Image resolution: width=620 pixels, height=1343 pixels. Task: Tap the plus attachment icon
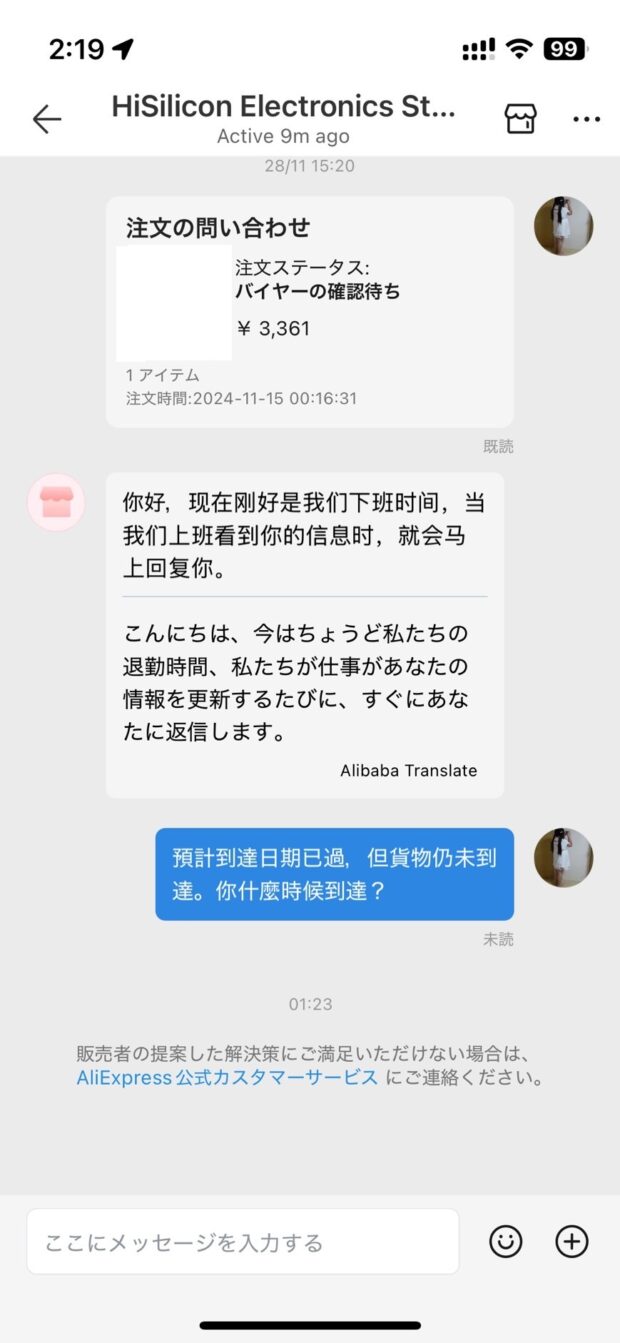[572, 1242]
